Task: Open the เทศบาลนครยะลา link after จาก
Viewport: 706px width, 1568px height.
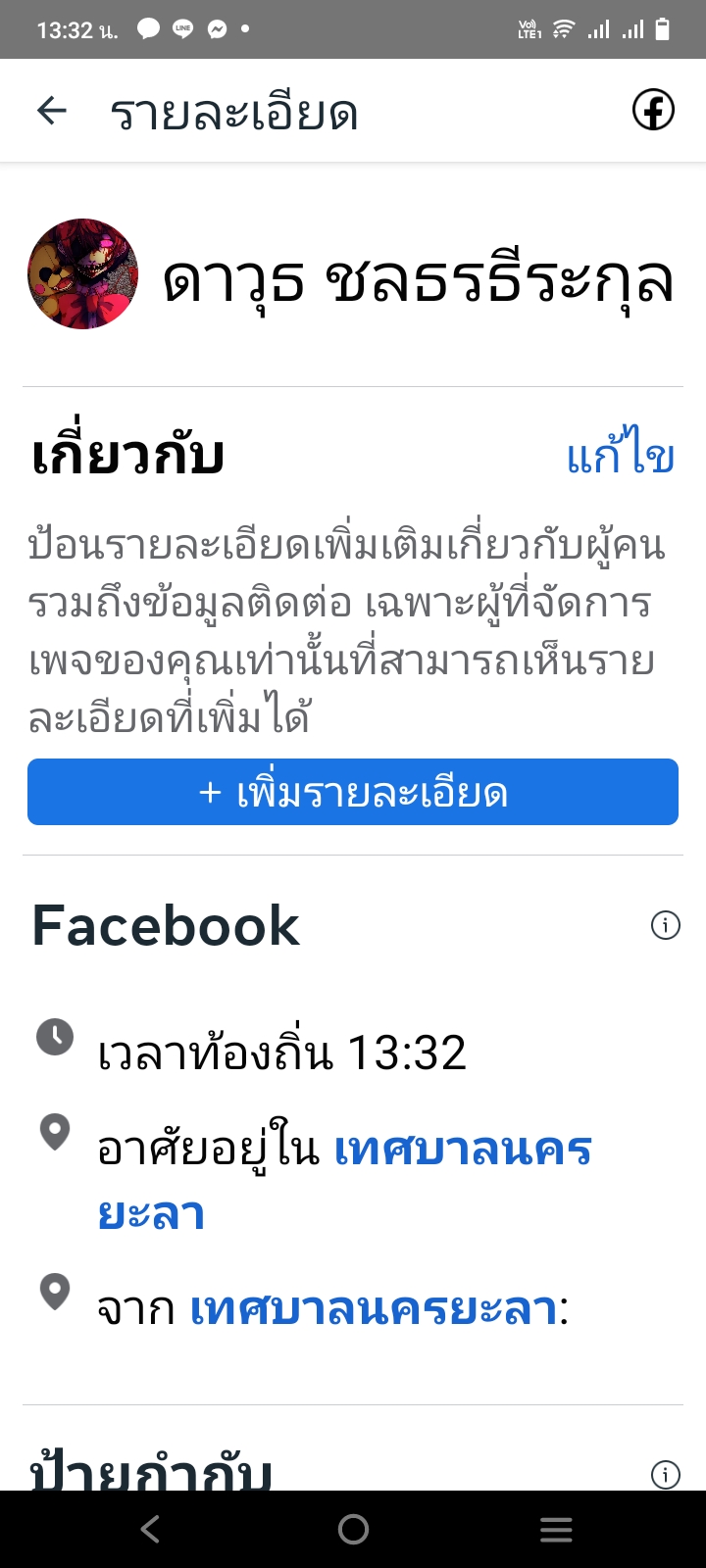Action: tap(374, 1308)
